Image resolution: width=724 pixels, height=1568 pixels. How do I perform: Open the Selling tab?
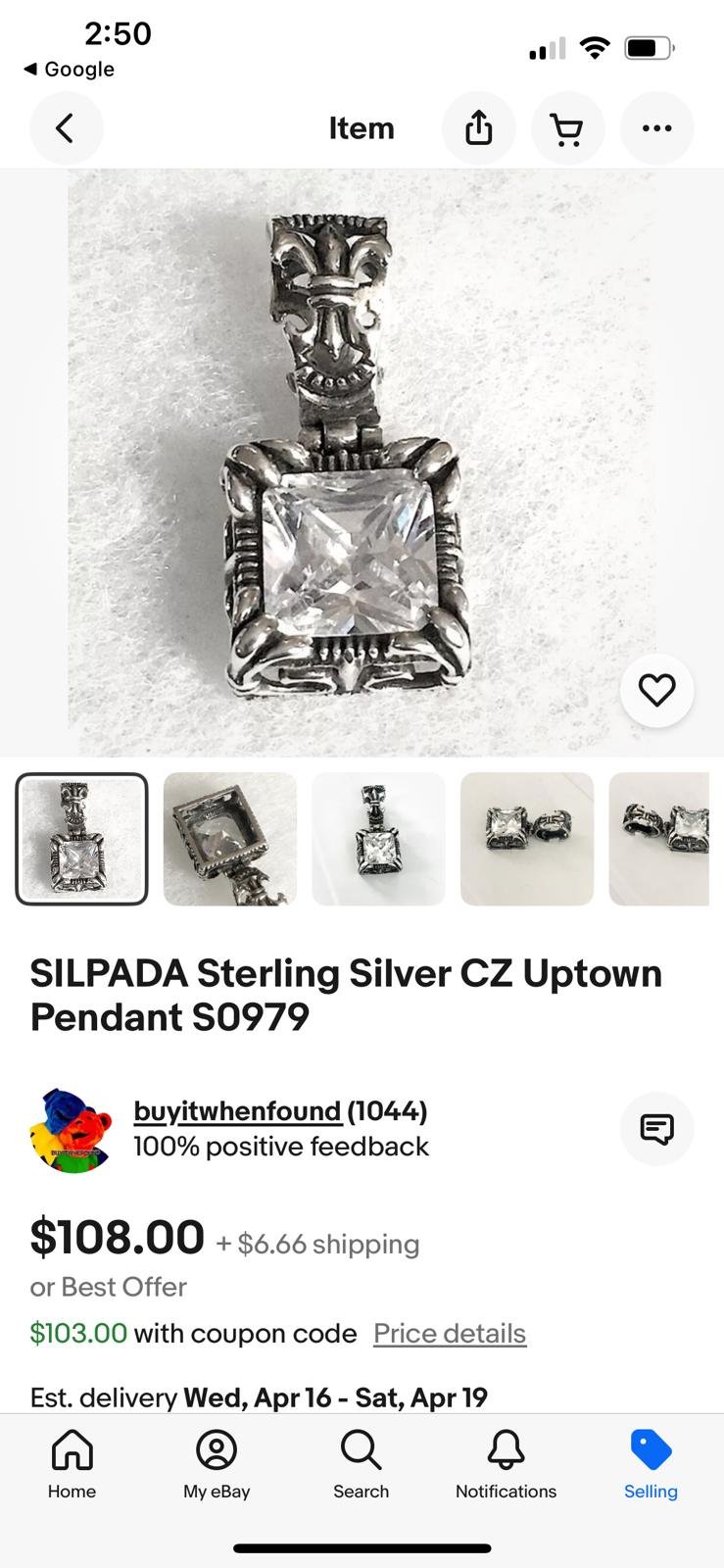coord(651,1465)
